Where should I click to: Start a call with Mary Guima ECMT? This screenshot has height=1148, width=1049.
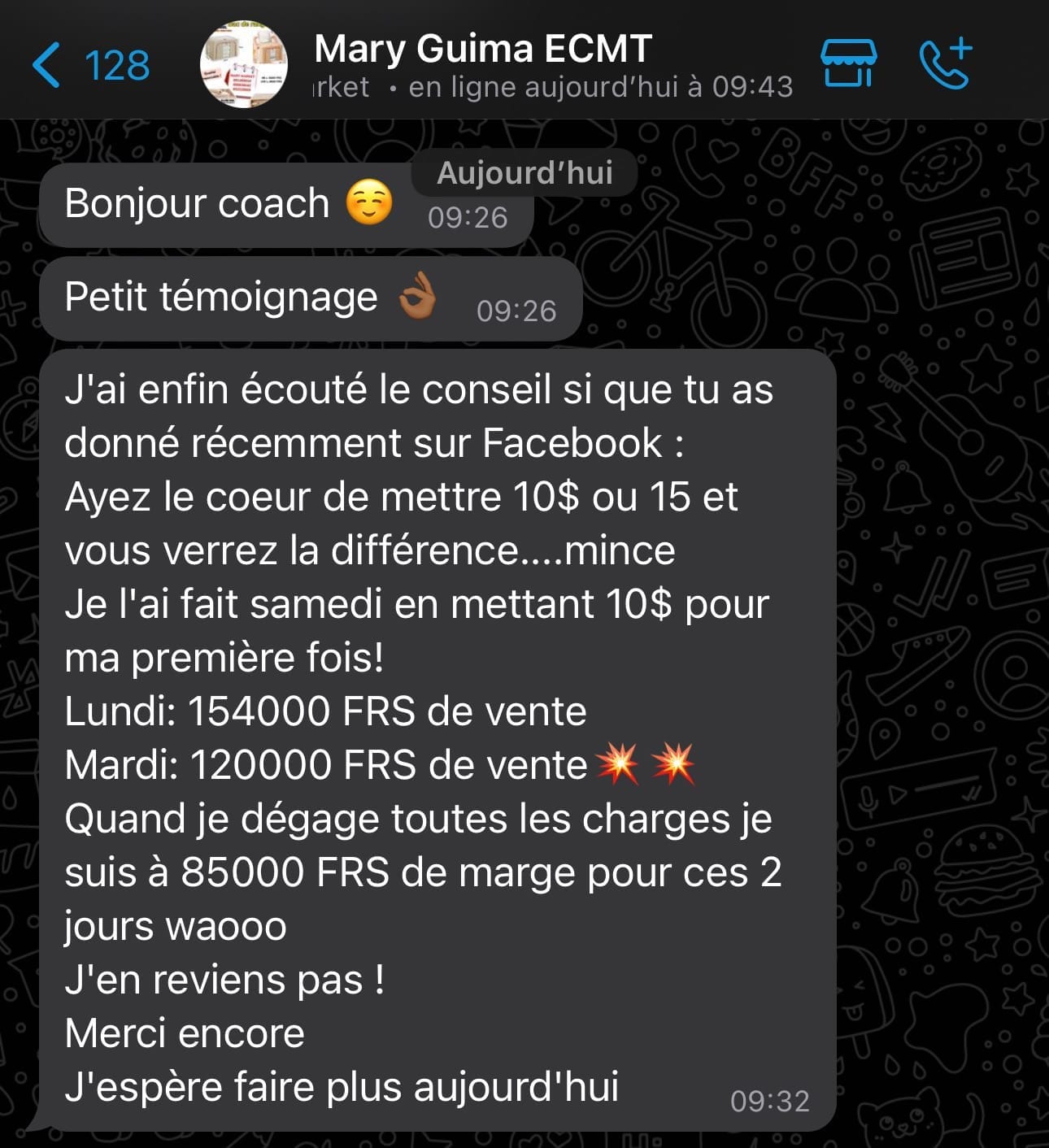coord(945,62)
